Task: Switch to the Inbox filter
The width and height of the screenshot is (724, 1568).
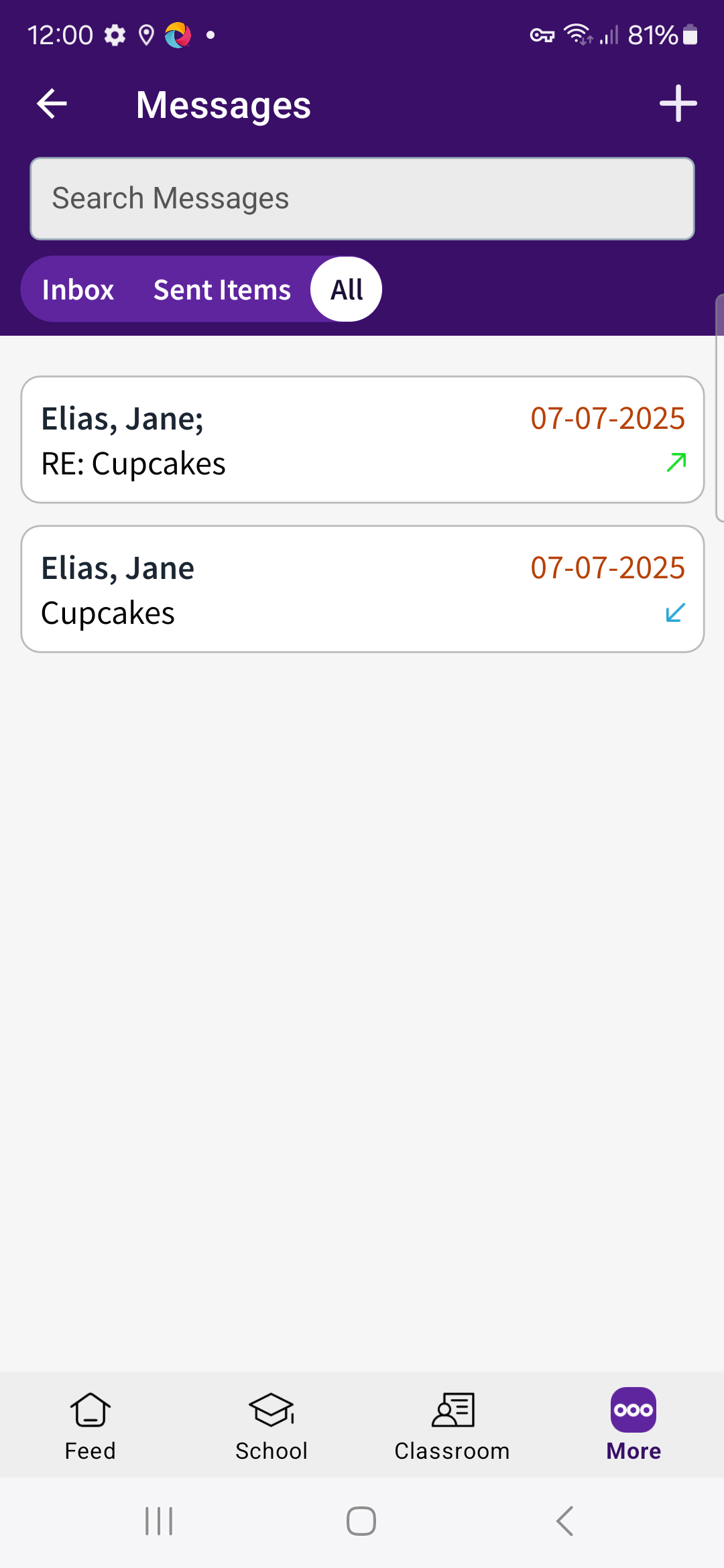Action: coord(78,289)
